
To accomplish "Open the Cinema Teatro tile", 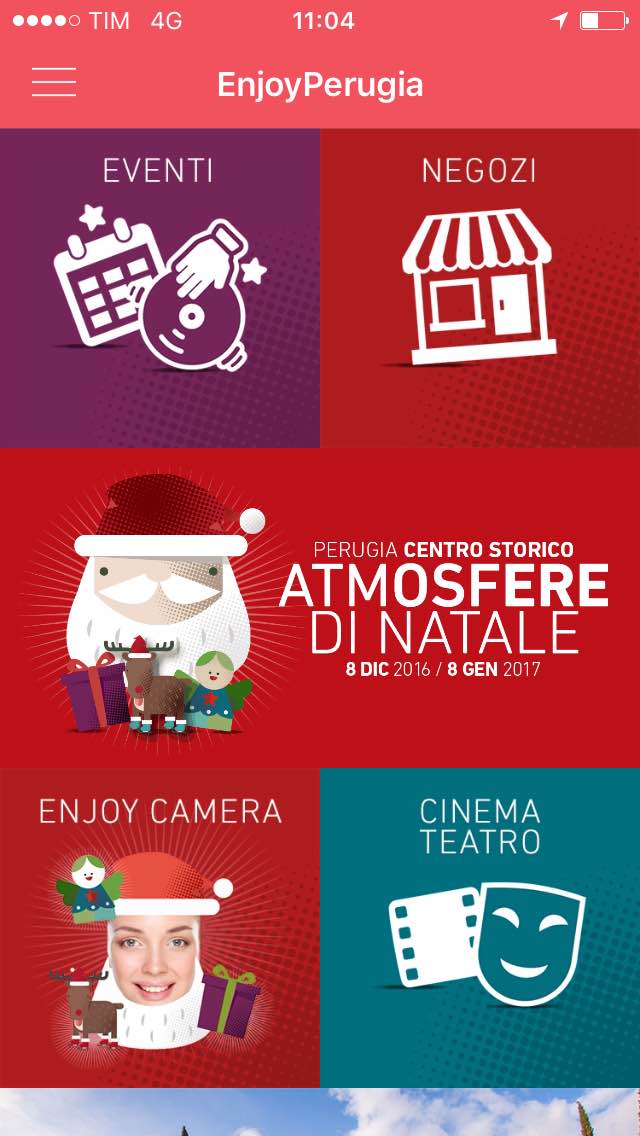I will (x=480, y=927).
